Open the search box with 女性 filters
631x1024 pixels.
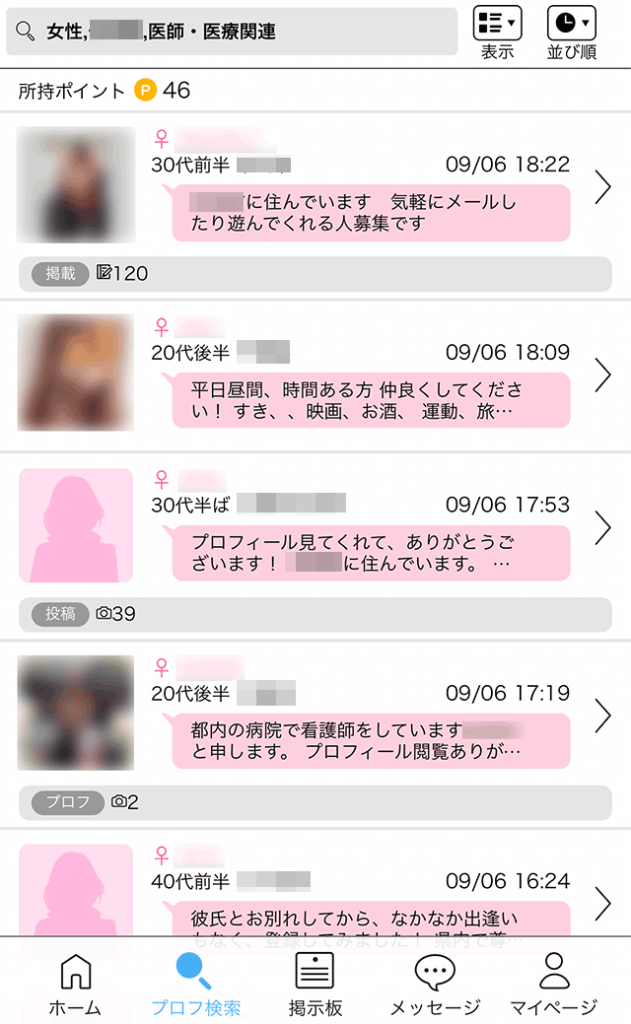point(232,32)
